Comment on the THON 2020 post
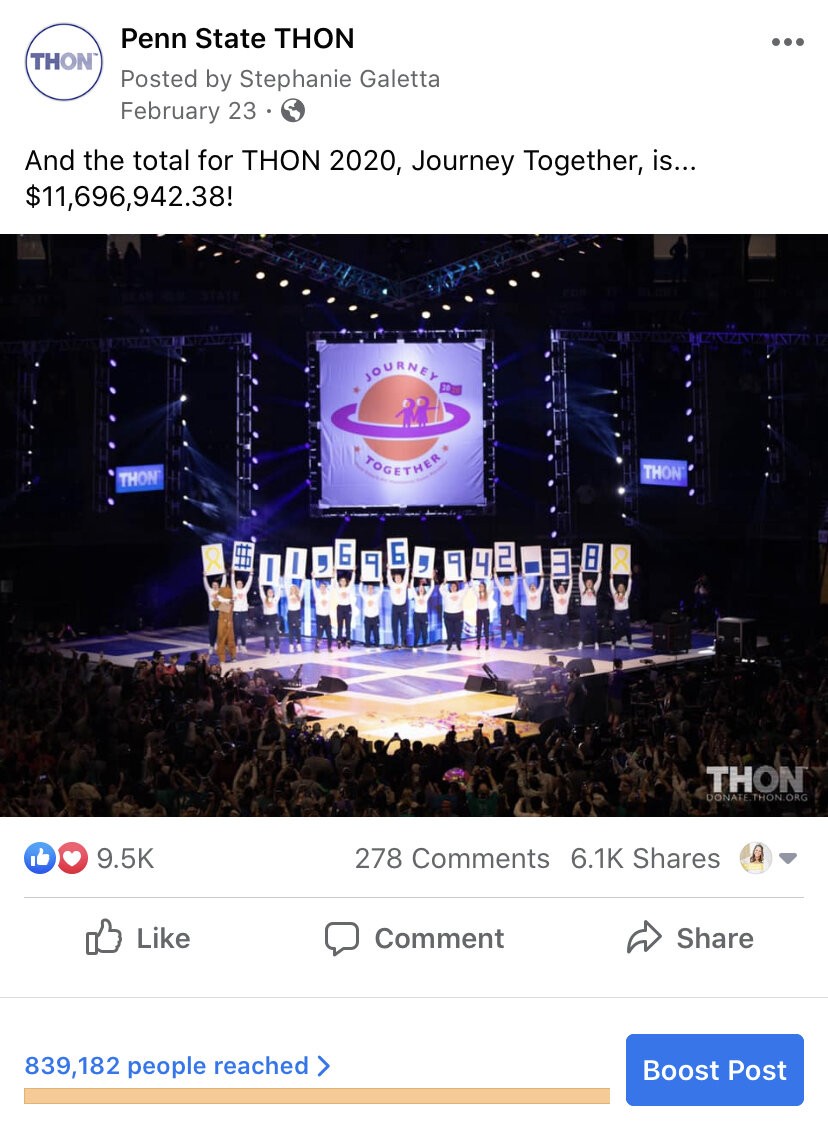Image resolution: width=828 pixels, height=1139 pixels. (x=414, y=938)
